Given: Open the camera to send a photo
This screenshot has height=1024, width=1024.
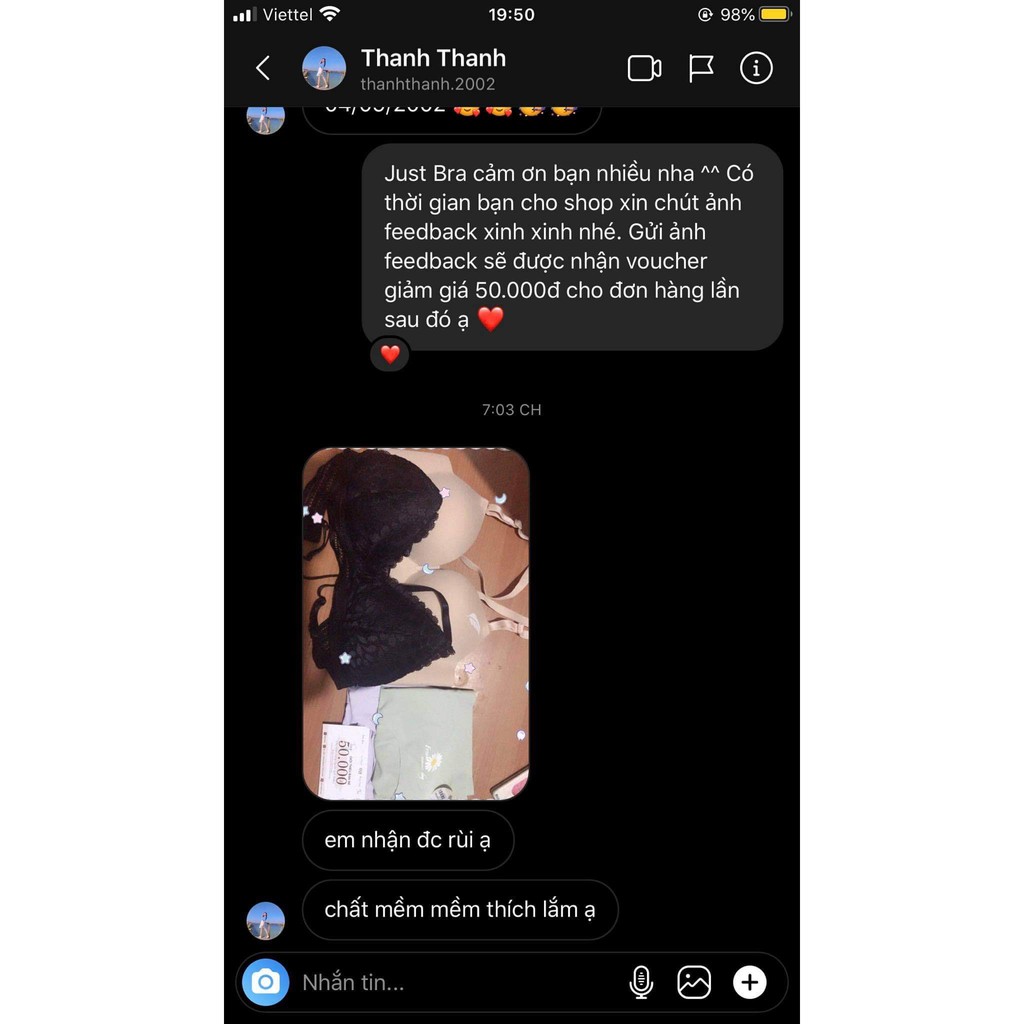Looking at the screenshot, I should tap(265, 982).
